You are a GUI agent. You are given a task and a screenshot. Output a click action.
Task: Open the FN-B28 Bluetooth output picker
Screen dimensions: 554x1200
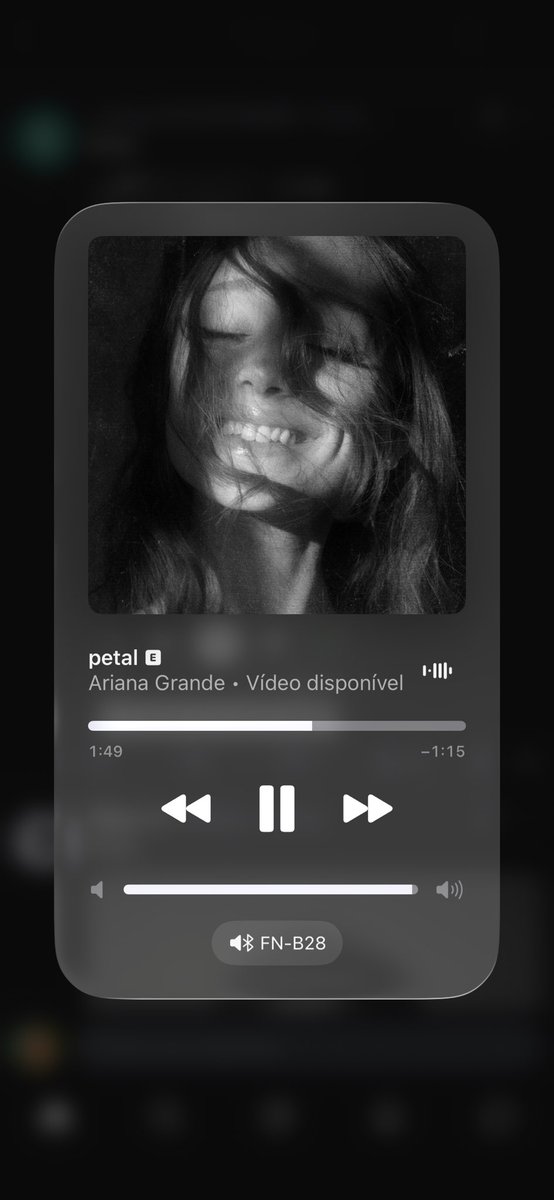pos(277,943)
